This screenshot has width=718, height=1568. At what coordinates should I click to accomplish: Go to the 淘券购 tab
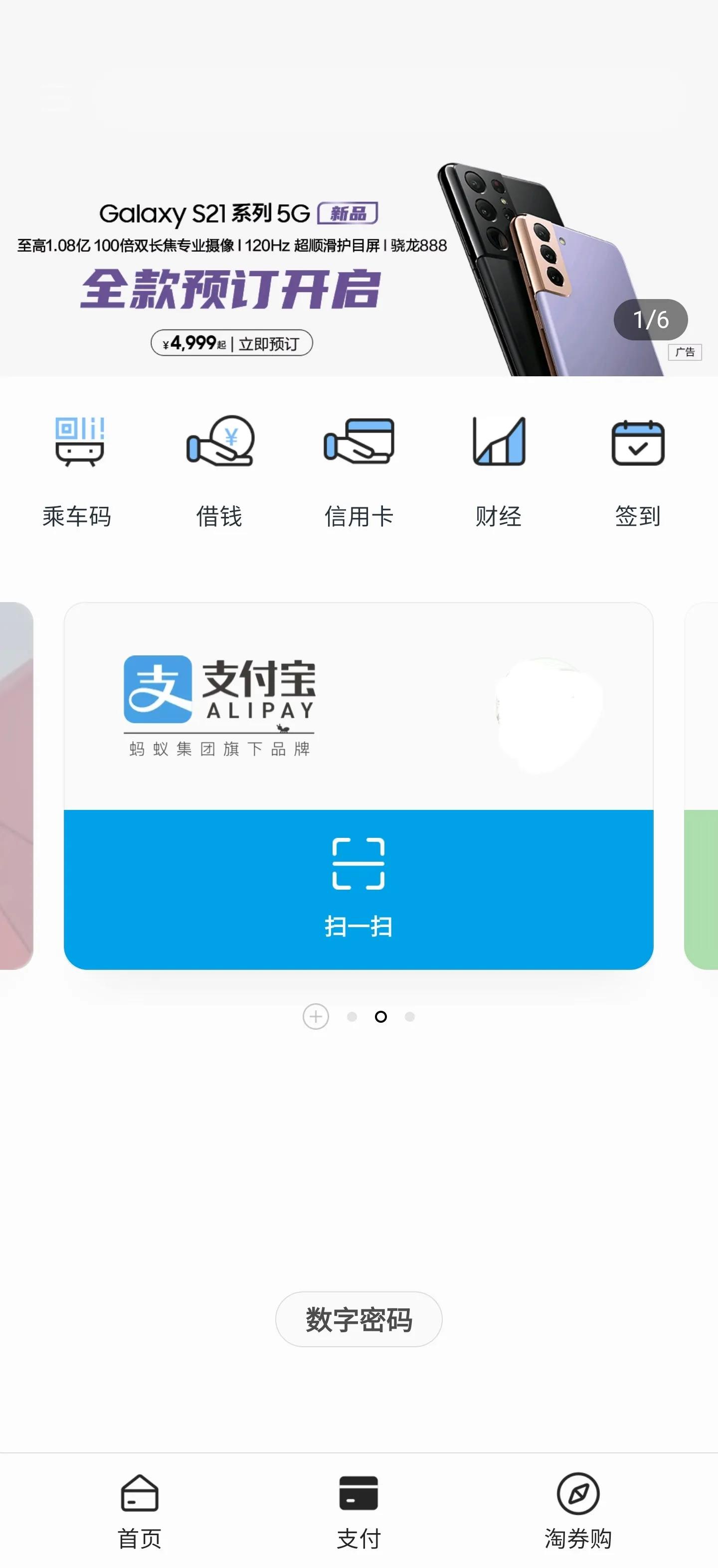pos(578,1511)
